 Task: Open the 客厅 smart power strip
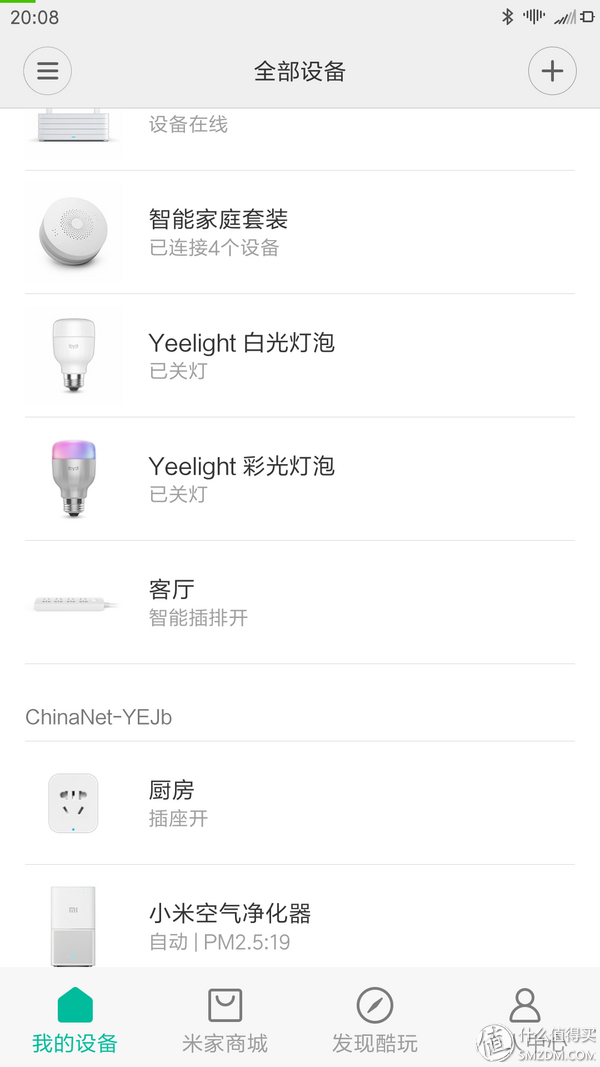pyautogui.click(x=300, y=602)
